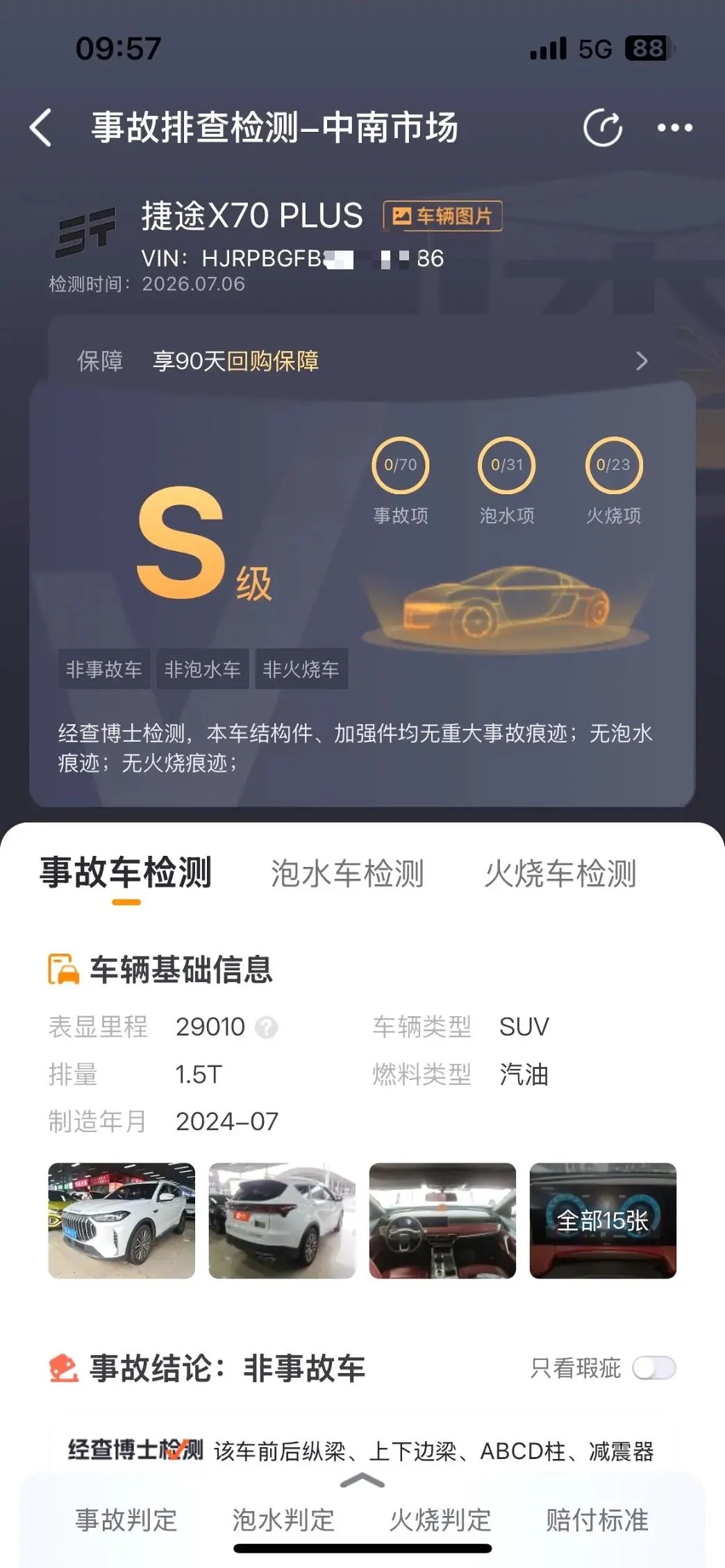Viewport: 725px width, 1568px height.
Task: Switch to the 火烧车检测 tab
Action: (x=560, y=873)
